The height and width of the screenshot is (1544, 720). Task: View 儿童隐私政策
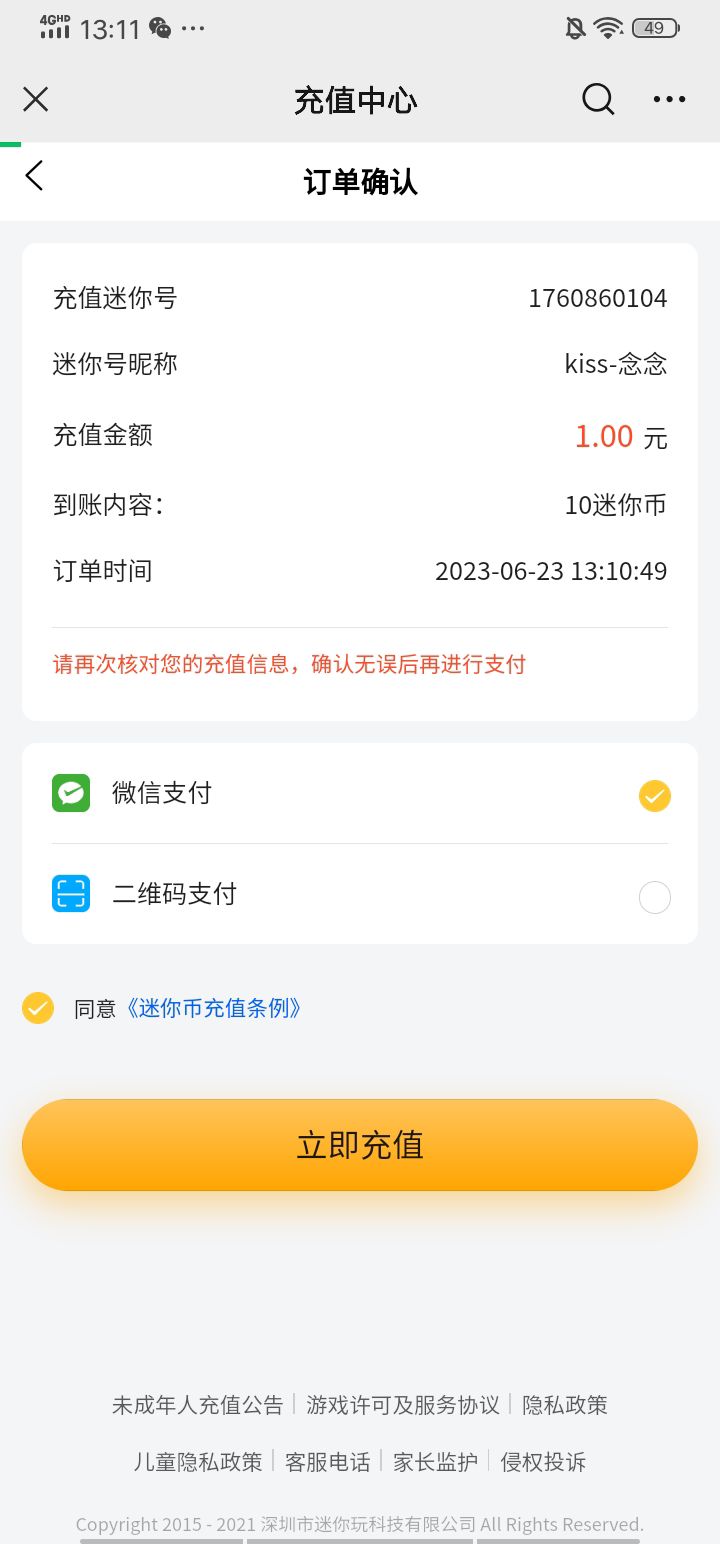coord(198,1462)
